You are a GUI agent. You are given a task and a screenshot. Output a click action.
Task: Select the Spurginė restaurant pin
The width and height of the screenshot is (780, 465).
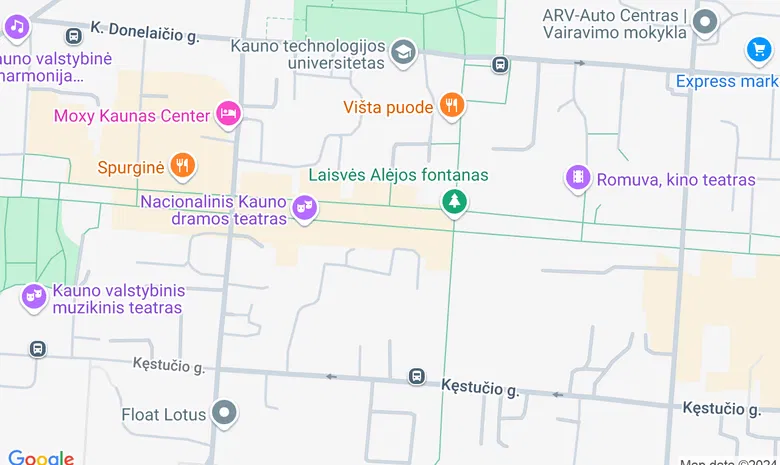tap(181, 165)
